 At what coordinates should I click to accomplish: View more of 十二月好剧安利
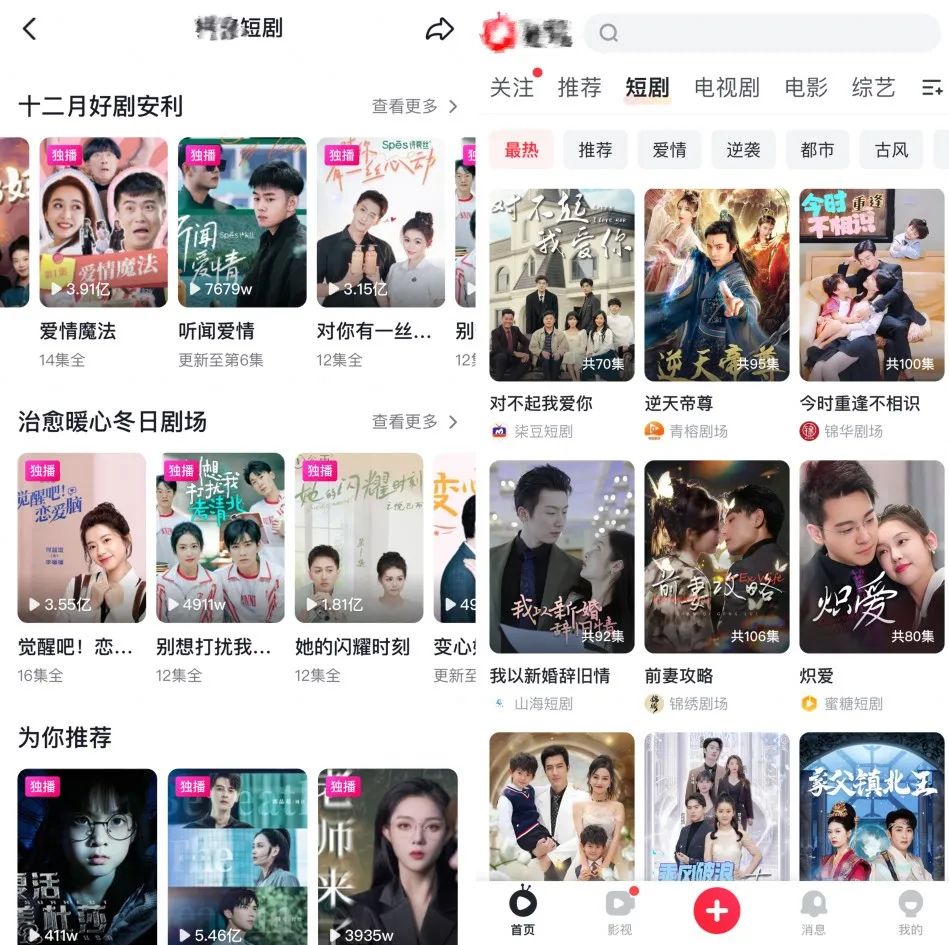[x=414, y=106]
